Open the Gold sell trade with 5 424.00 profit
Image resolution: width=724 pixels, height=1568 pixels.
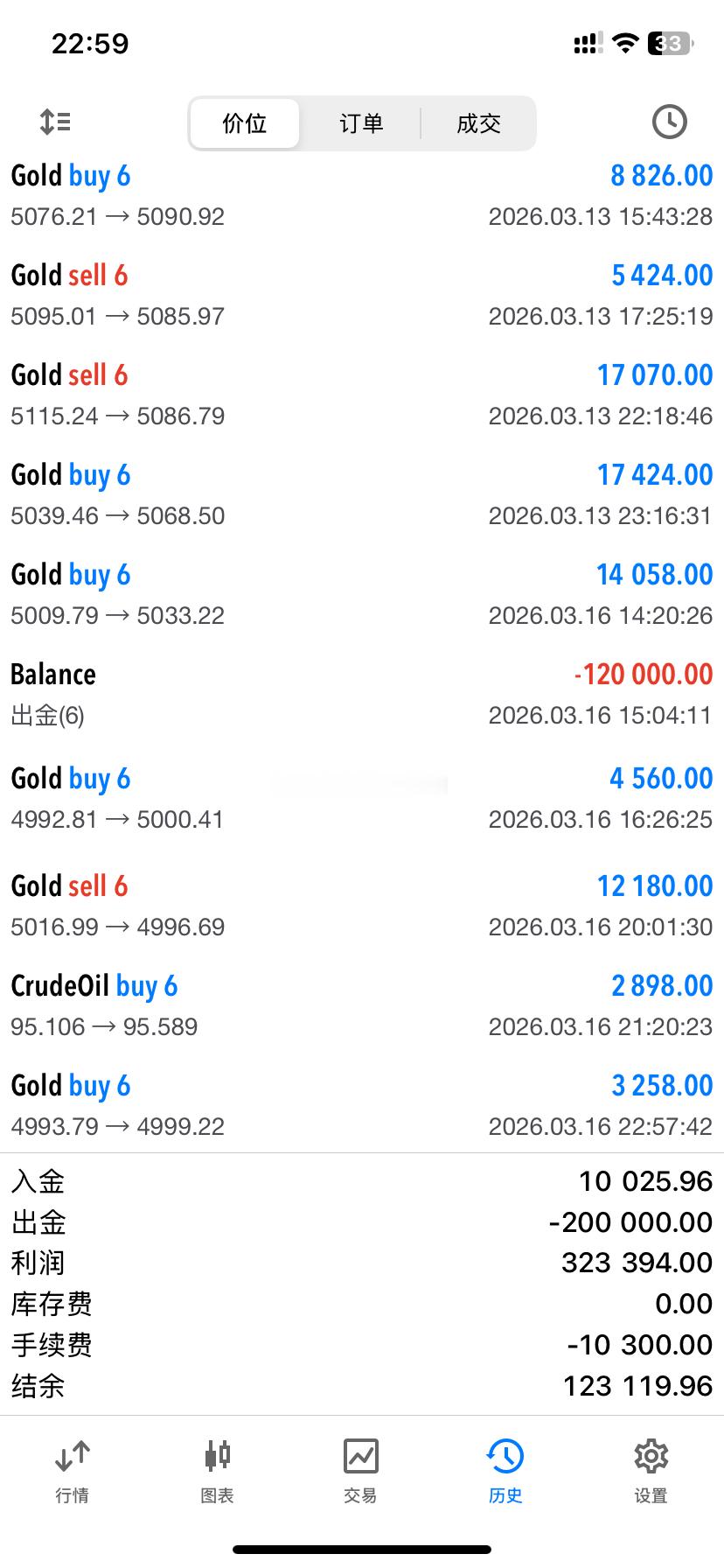point(362,295)
